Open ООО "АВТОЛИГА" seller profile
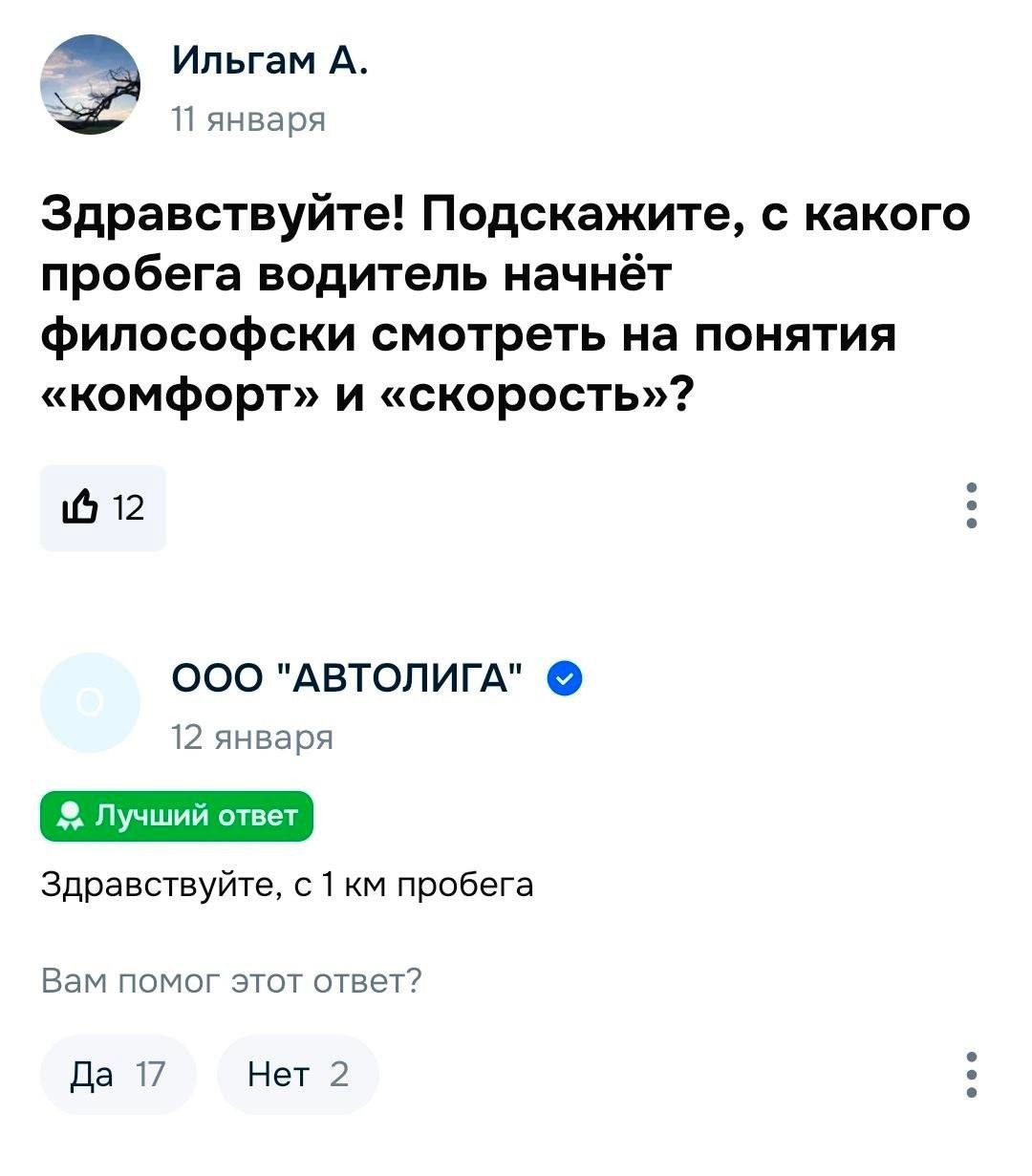This screenshot has height=1176, width=1032. tap(348, 678)
